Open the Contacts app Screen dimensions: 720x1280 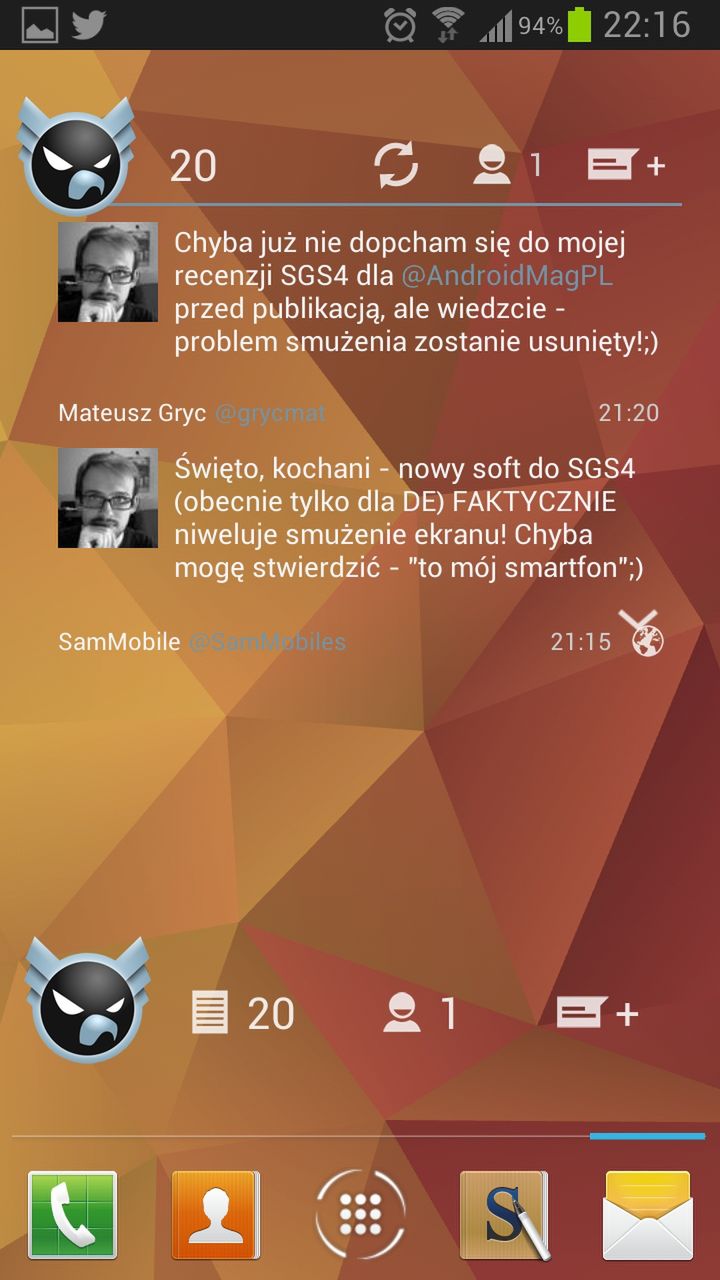pyautogui.click(x=216, y=1214)
